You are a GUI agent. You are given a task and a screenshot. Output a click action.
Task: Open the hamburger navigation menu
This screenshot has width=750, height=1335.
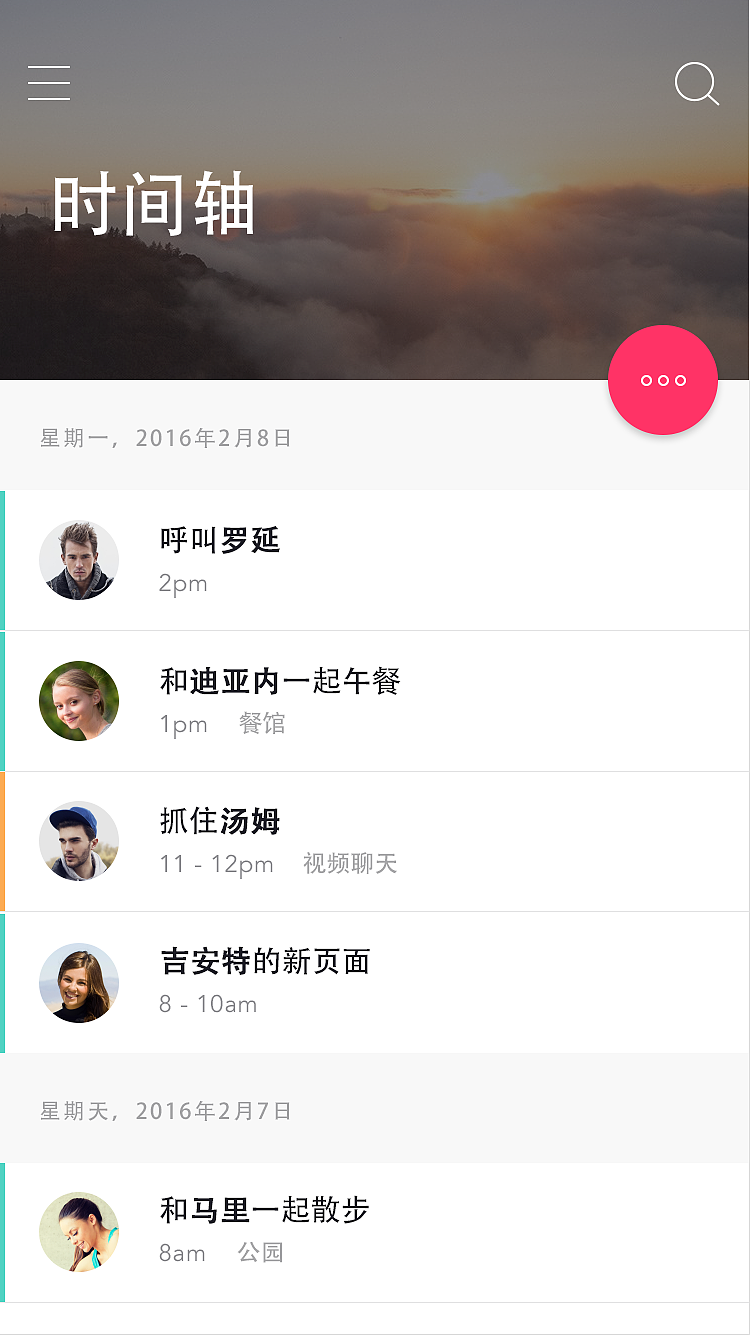pos(48,83)
